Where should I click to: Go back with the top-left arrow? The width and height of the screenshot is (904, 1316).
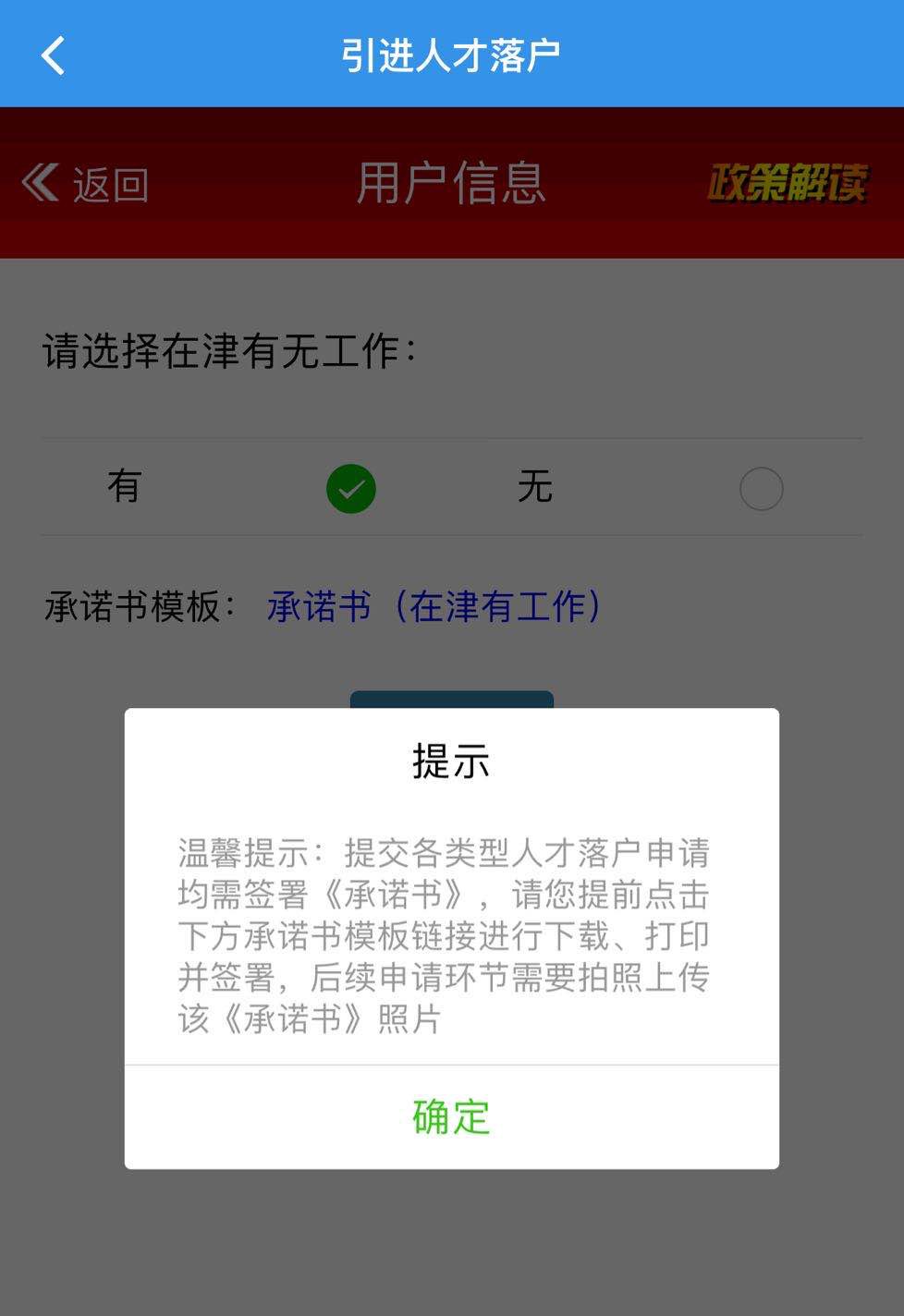pos(54,55)
